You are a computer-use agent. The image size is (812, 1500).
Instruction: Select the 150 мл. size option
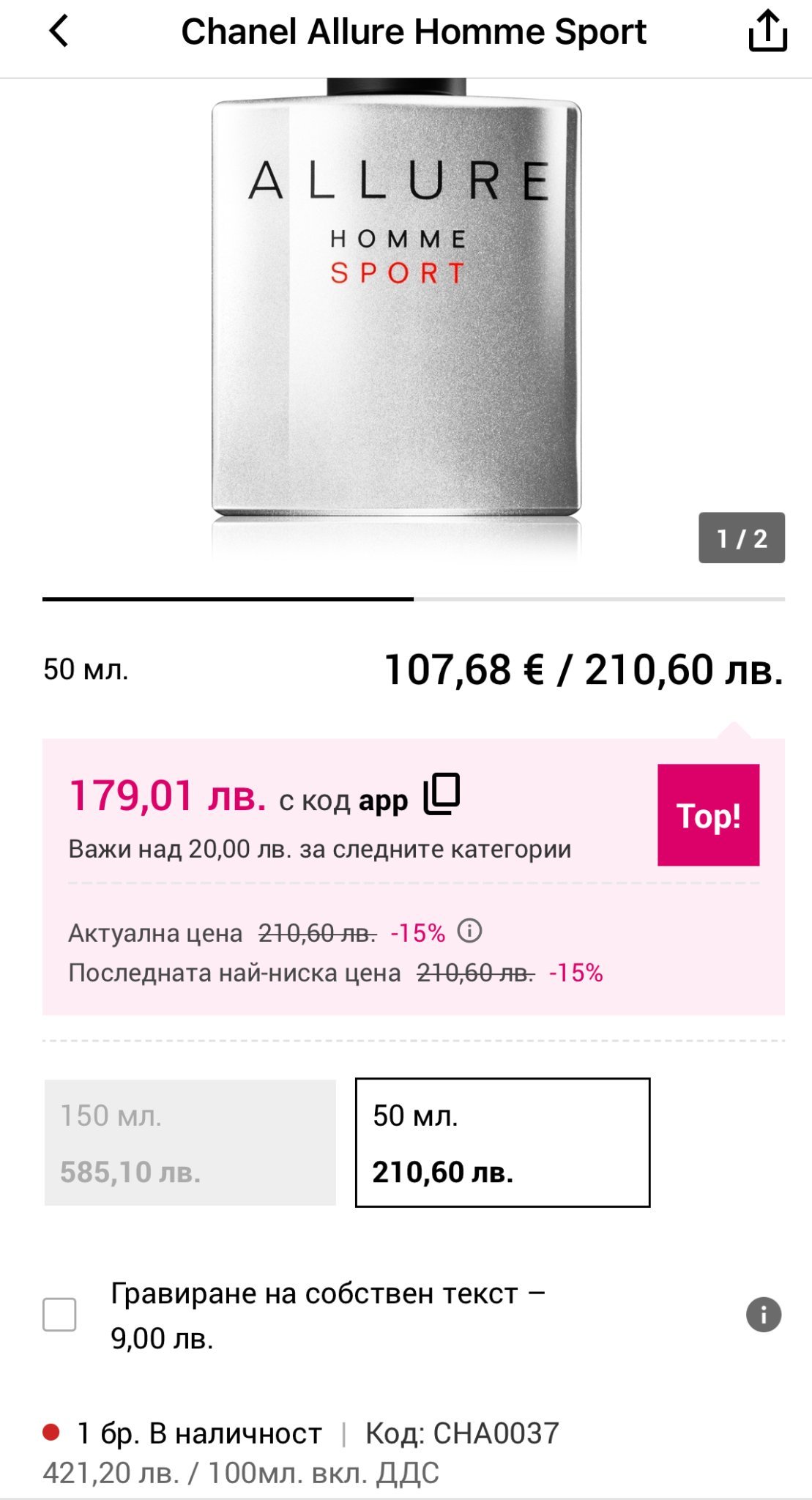(x=190, y=1142)
